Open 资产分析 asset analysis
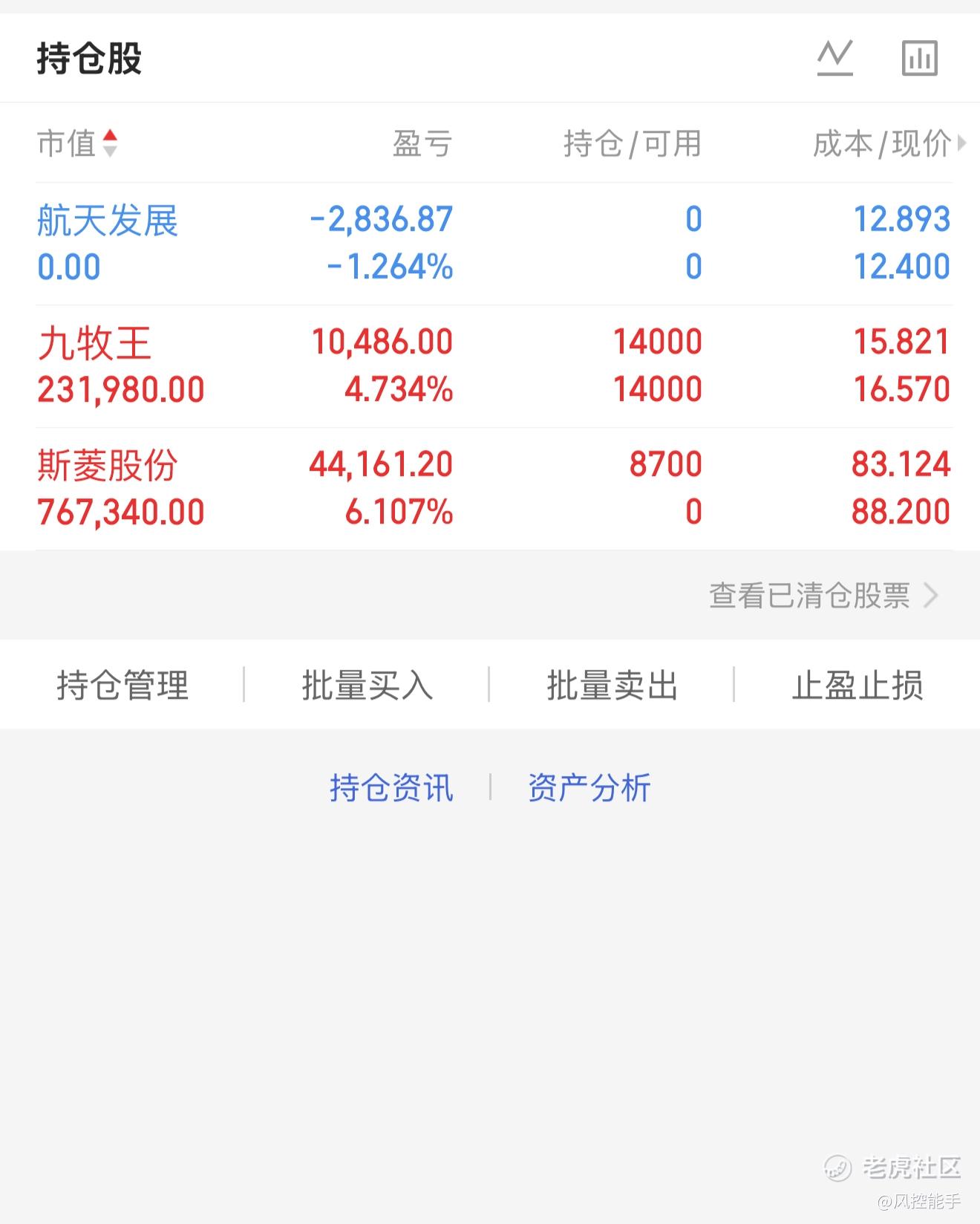Viewport: 980px width, 1224px height. point(589,787)
